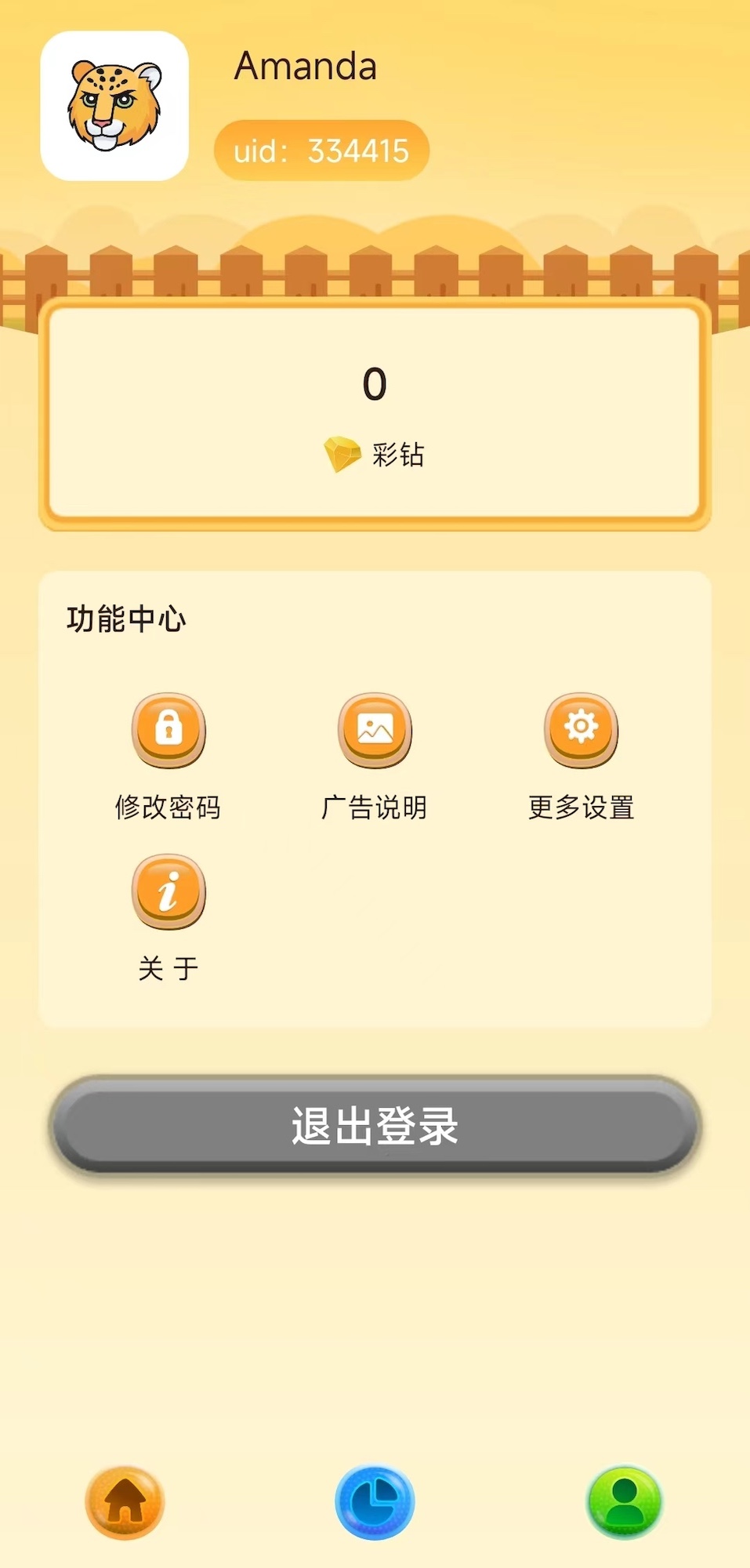Open the 功能中心 section header
Viewport: 750px width, 1568px height.
[x=127, y=619]
